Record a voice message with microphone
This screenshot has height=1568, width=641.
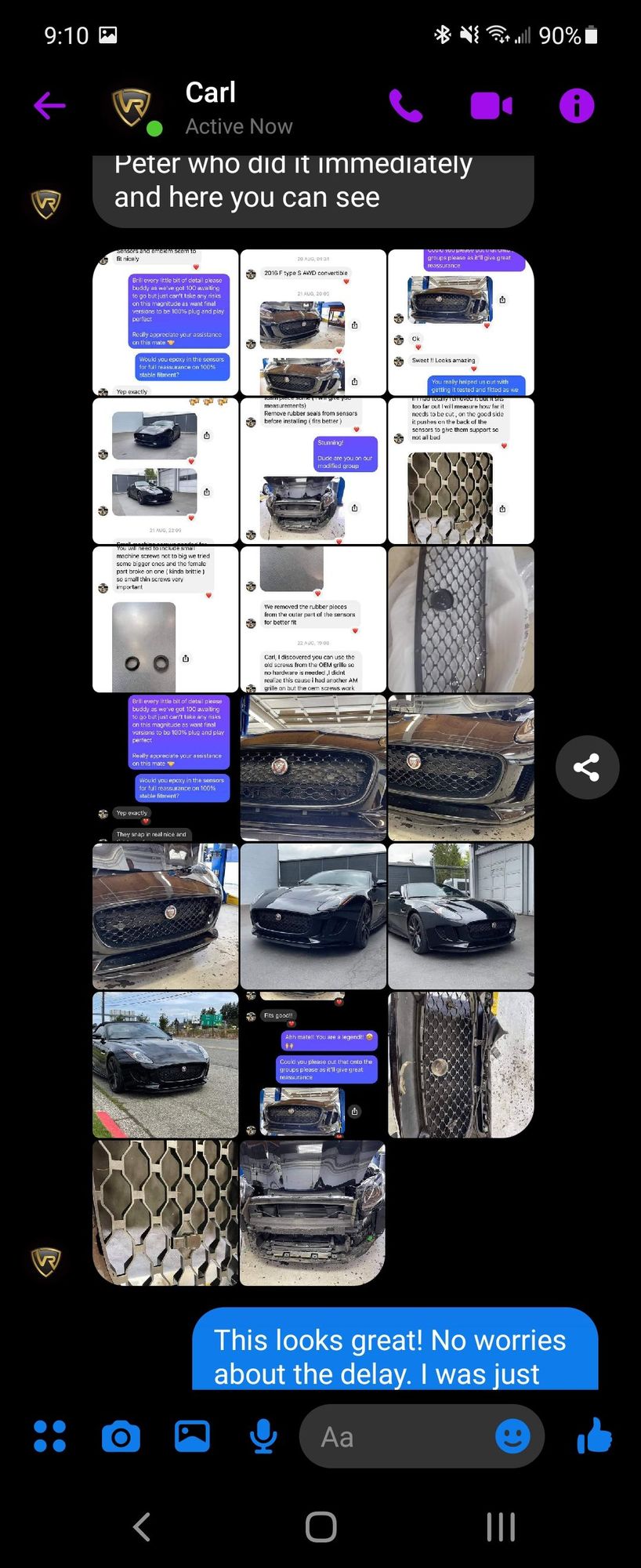click(263, 1436)
